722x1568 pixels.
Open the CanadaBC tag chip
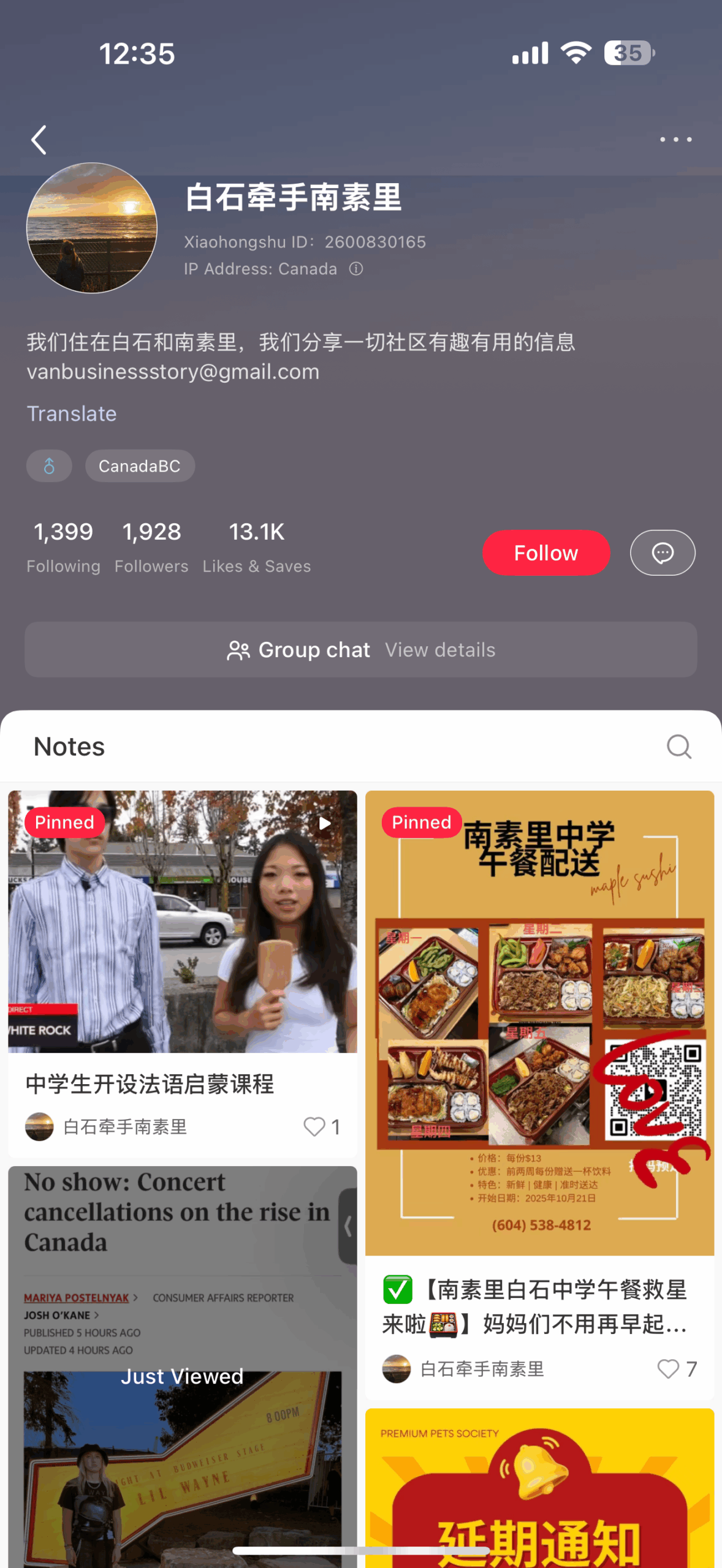[140, 466]
